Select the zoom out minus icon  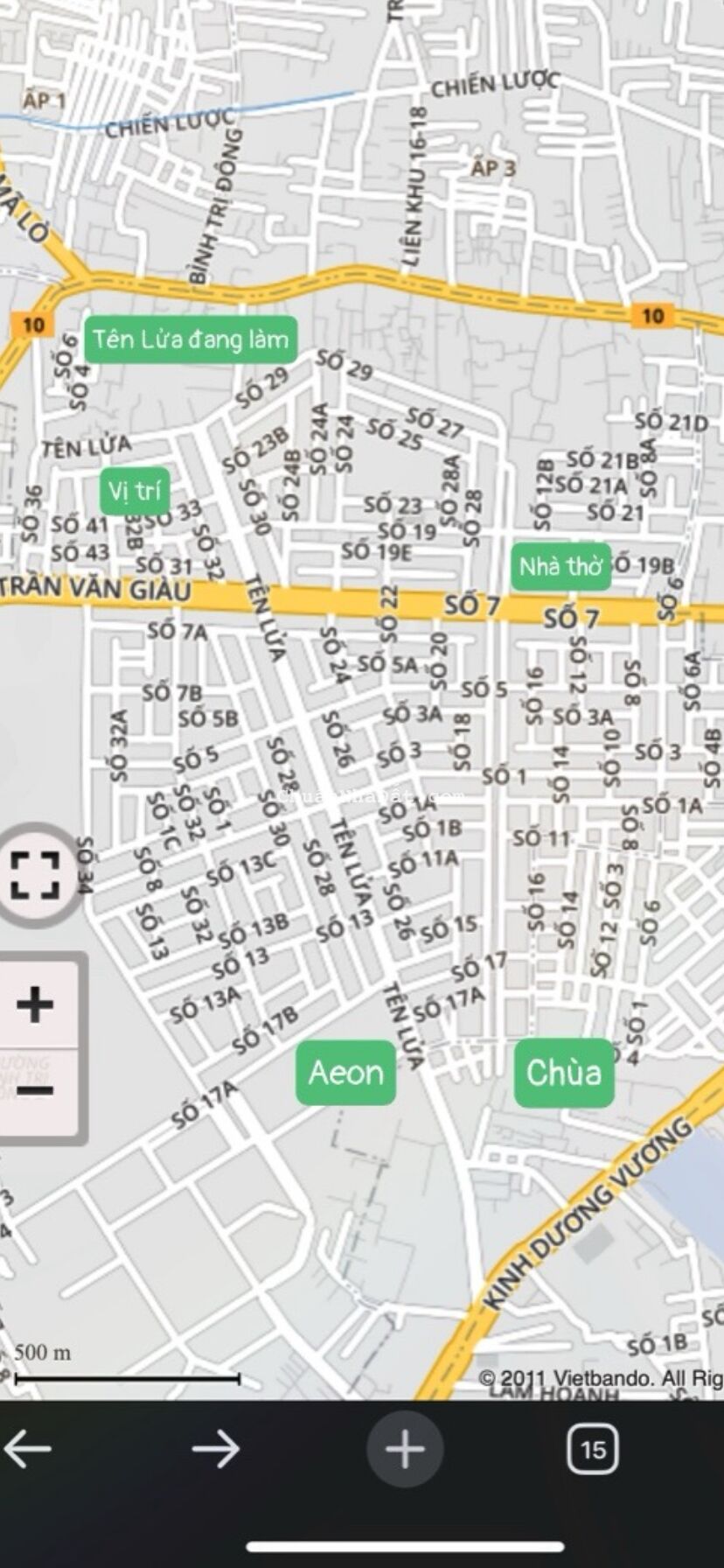(33, 1089)
